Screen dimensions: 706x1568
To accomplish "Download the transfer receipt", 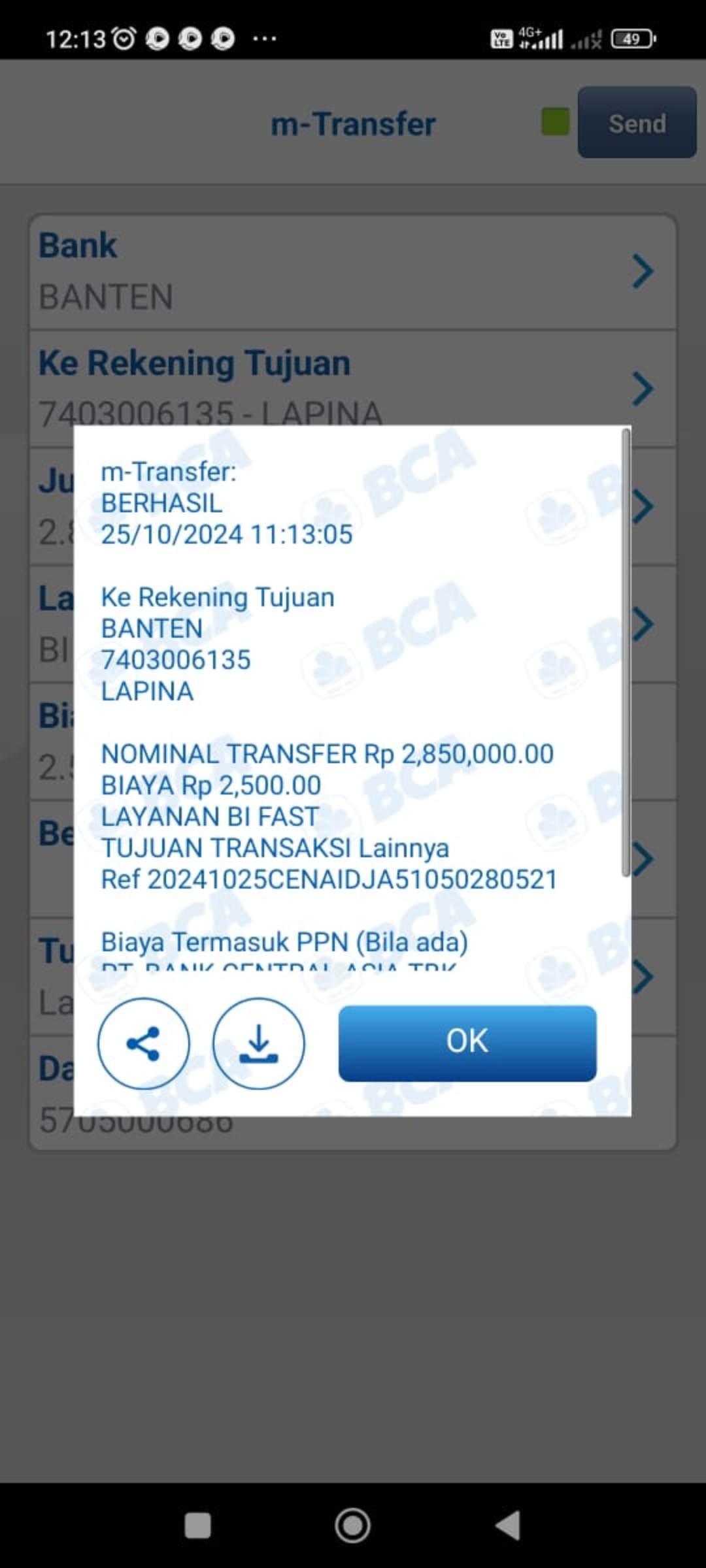I will point(259,1043).
